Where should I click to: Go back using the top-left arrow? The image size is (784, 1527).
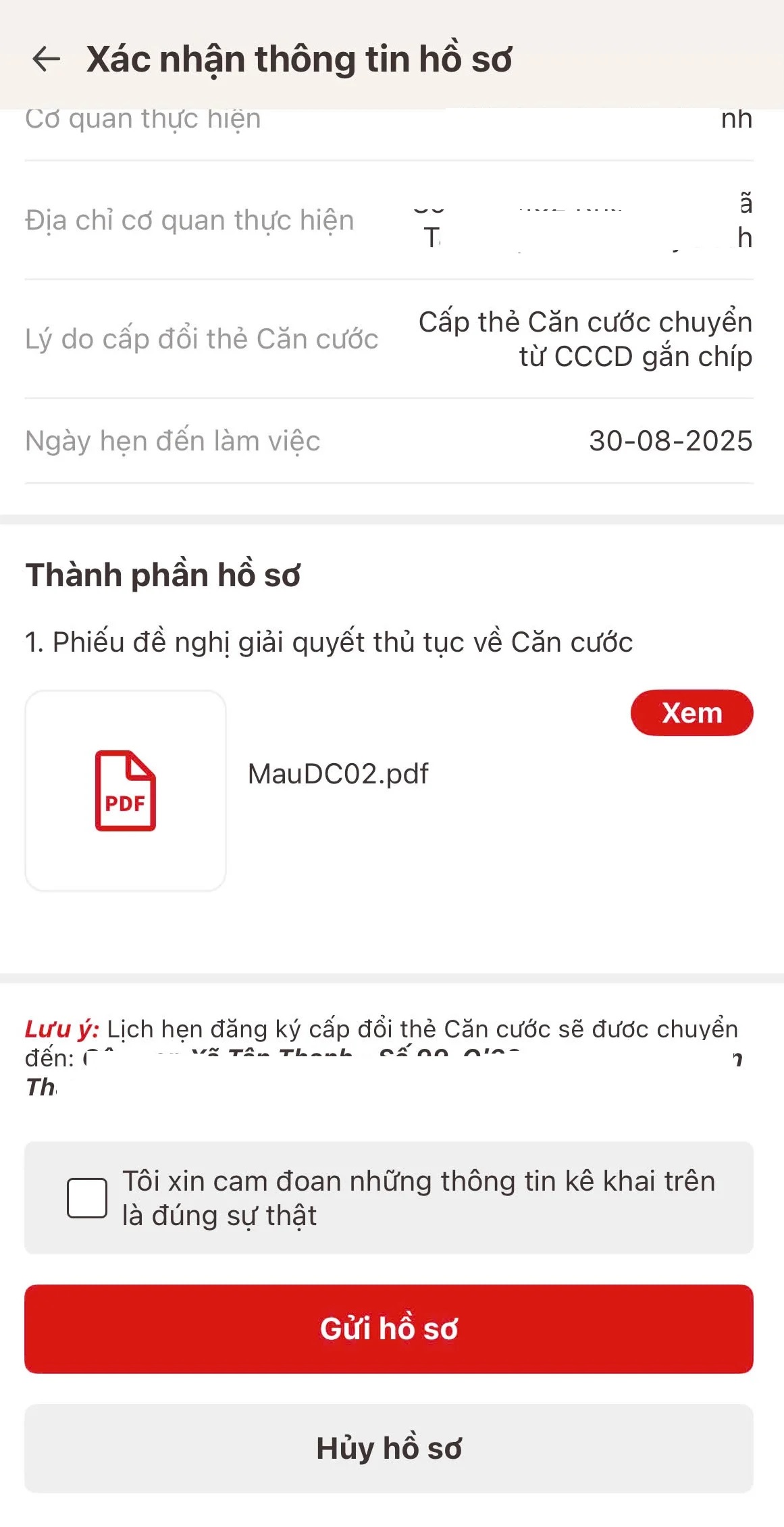[x=46, y=59]
